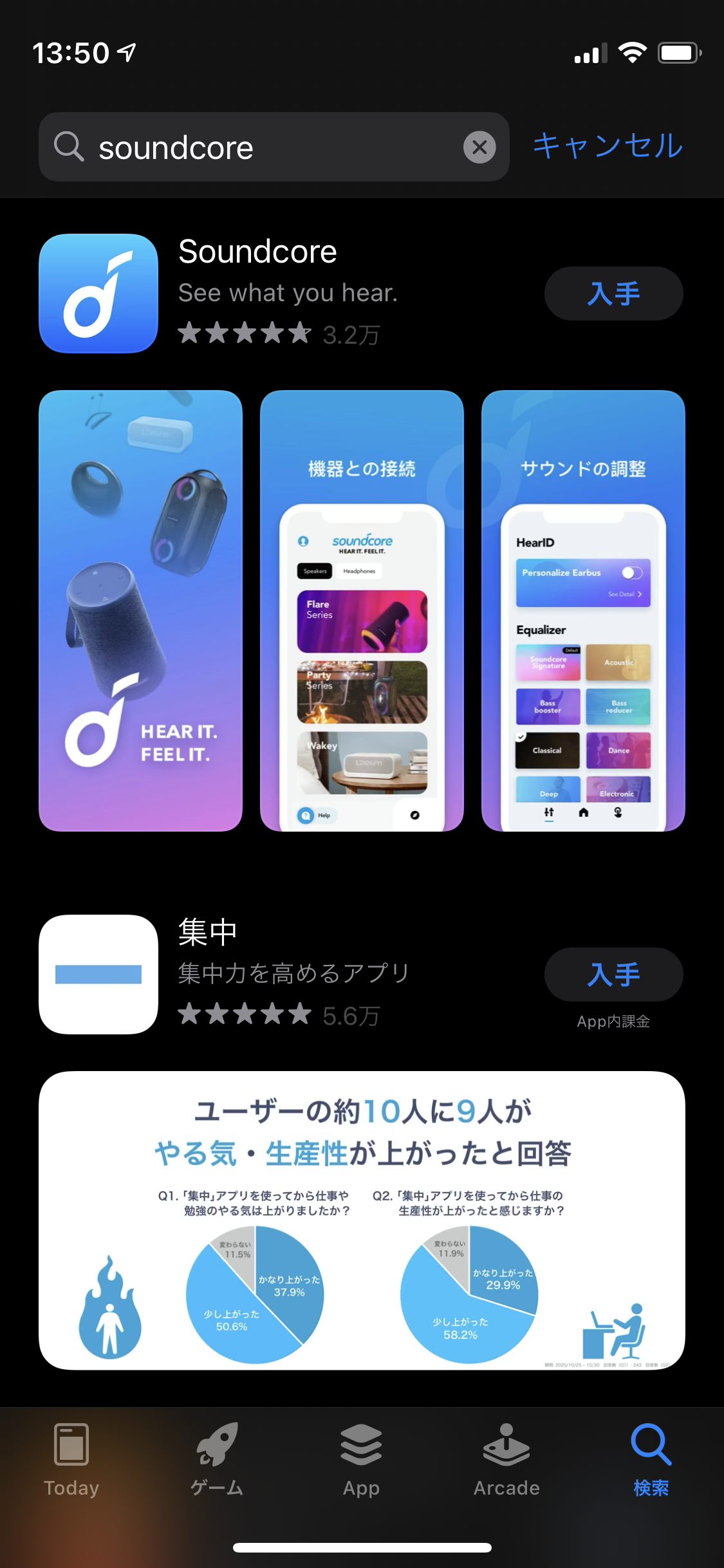The height and width of the screenshot is (1568, 724).
Task: Open the 機器との接続 screenshot
Action: click(x=362, y=611)
